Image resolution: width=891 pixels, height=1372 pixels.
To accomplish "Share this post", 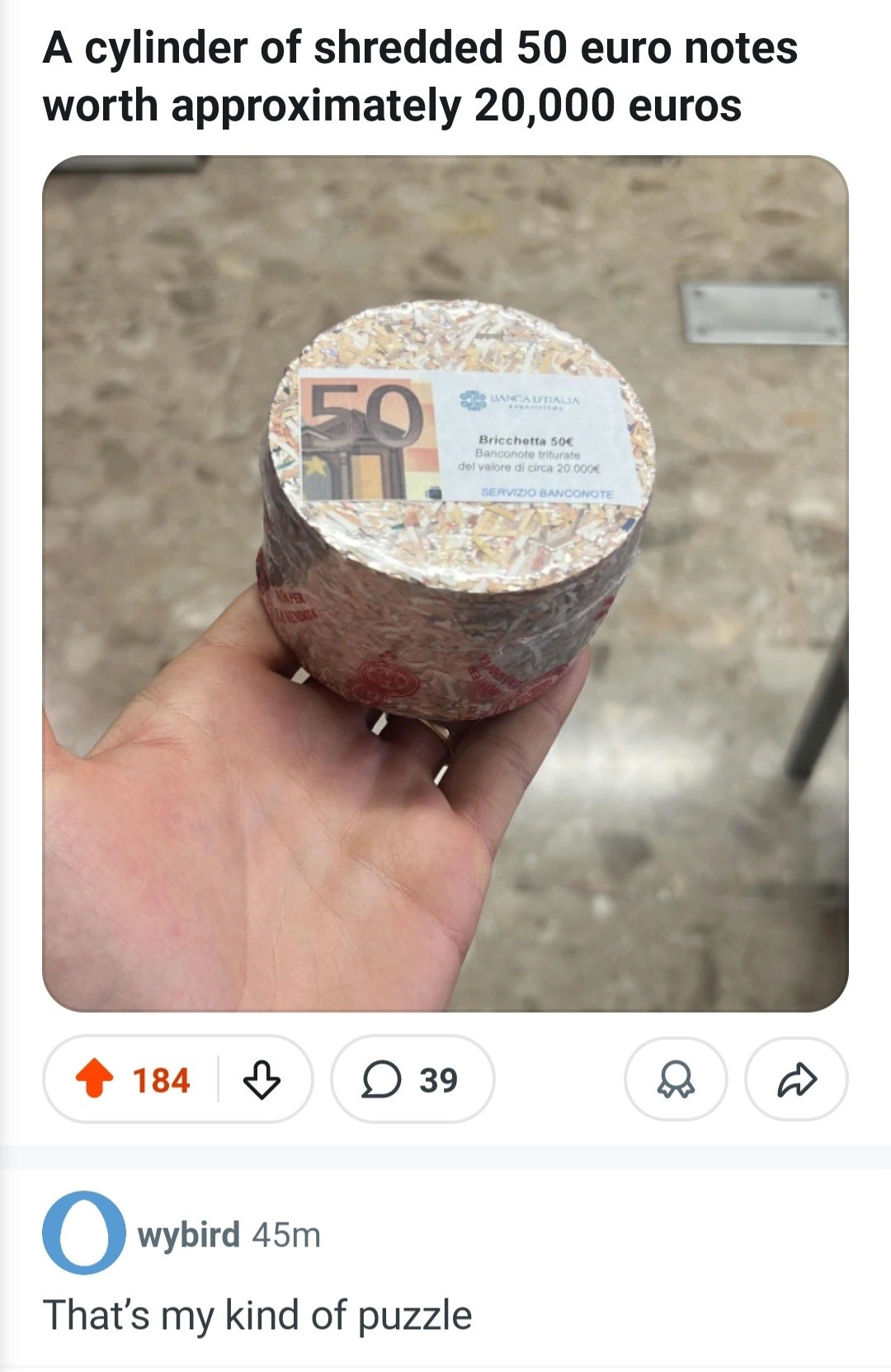I will click(796, 1079).
